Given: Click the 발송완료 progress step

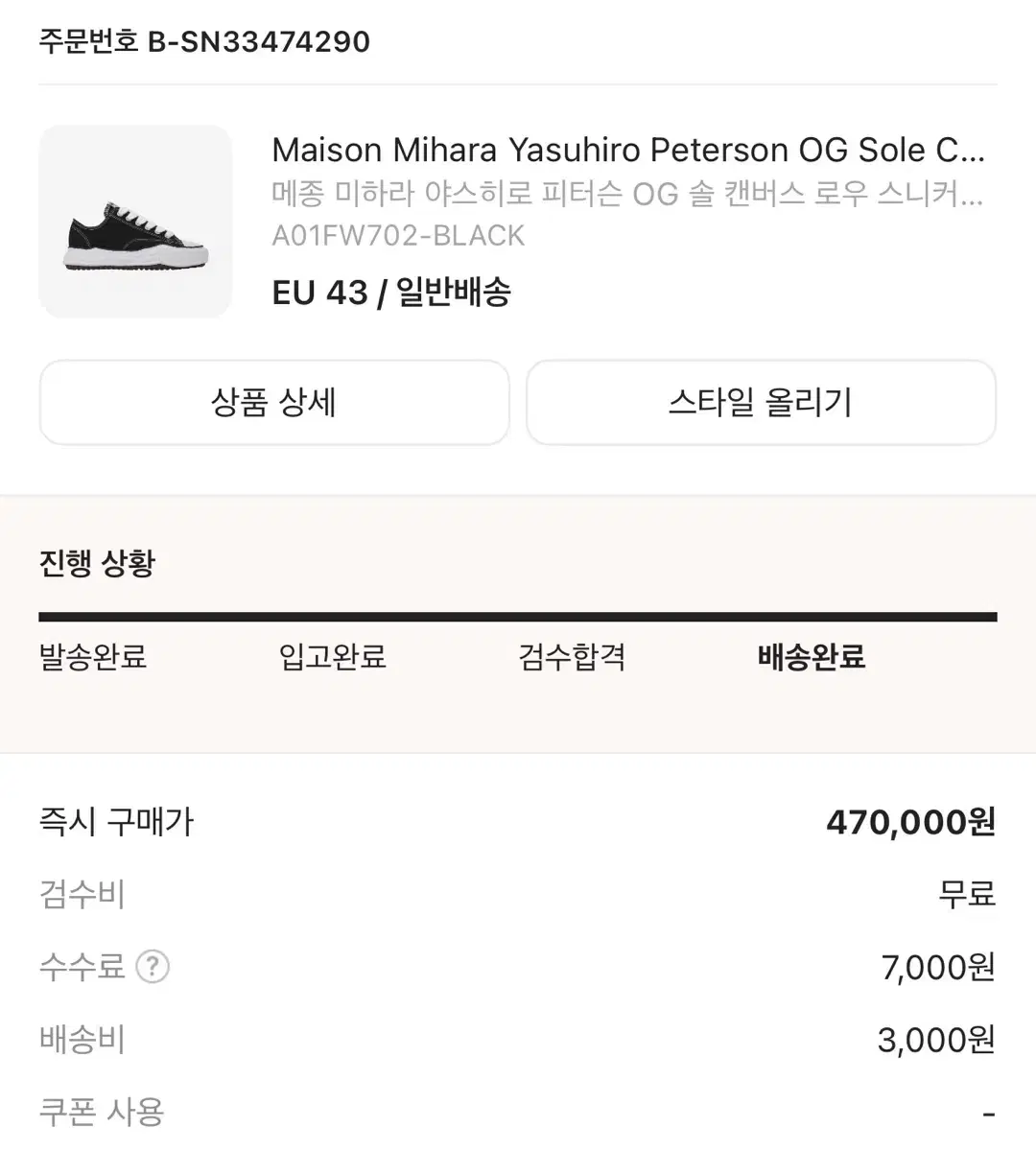Looking at the screenshot, I should click(x=91, y=658).
